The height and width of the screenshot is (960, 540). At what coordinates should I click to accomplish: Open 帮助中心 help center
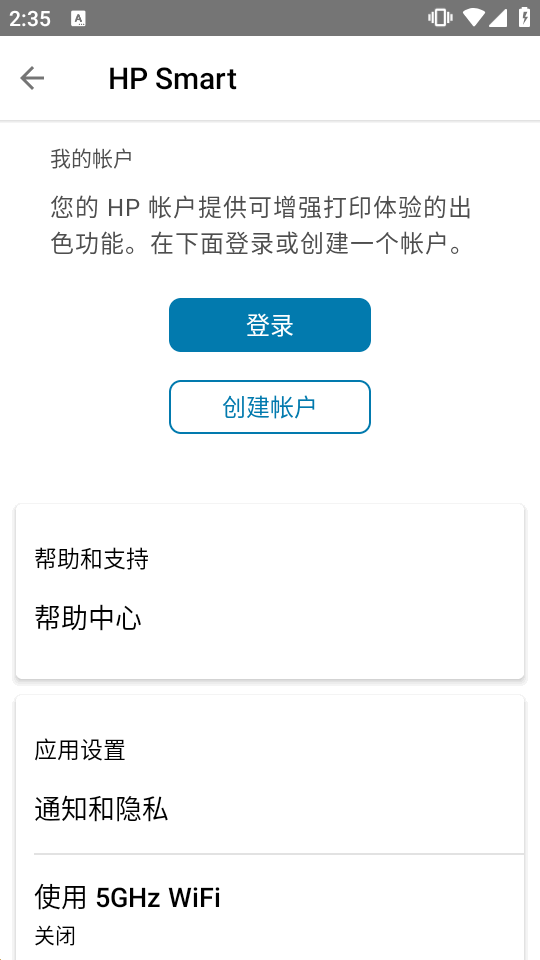pyautogui.click(x=270, y=619)
